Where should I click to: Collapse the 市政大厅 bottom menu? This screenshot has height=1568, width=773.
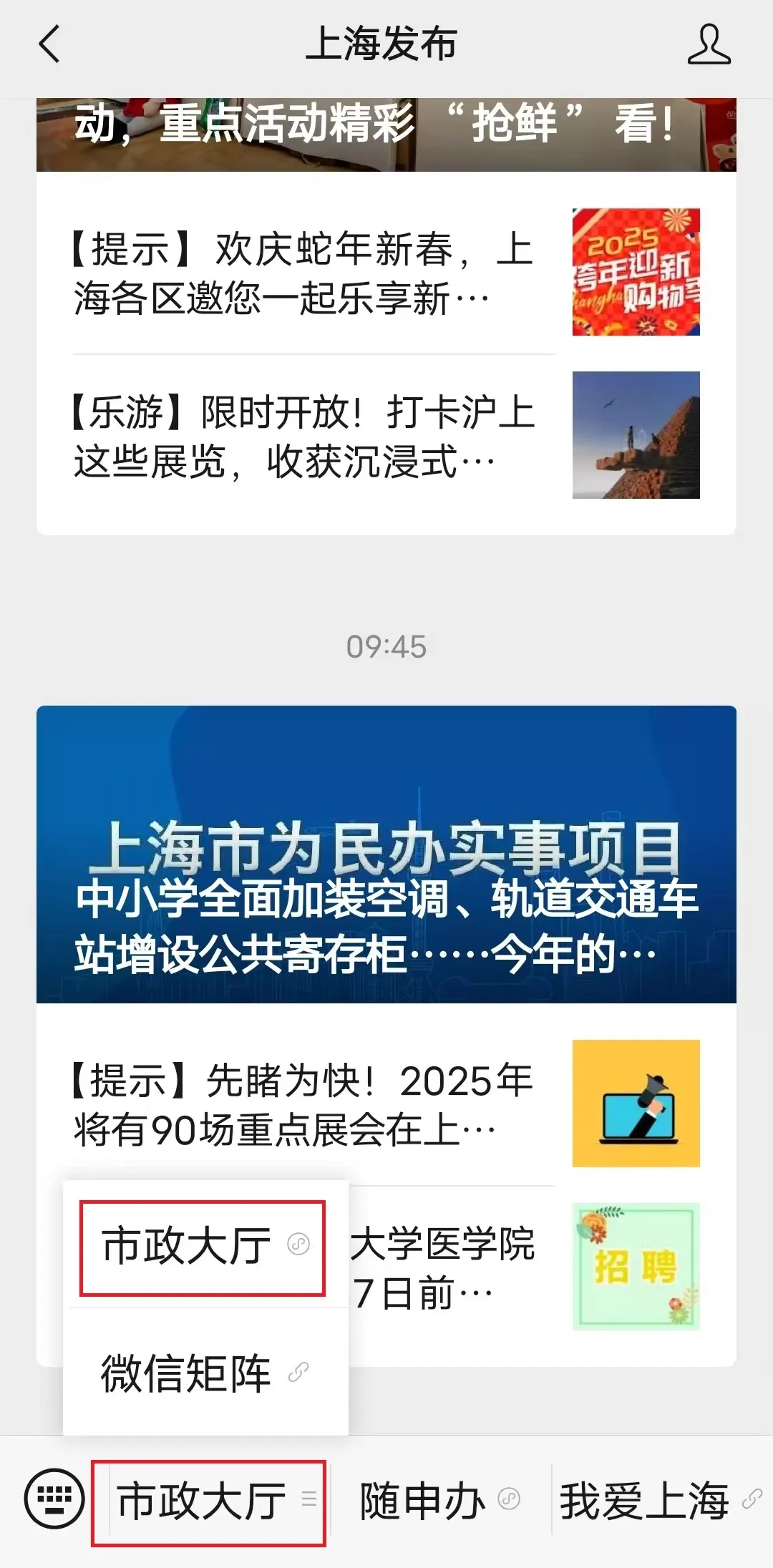coord(208,1501)
